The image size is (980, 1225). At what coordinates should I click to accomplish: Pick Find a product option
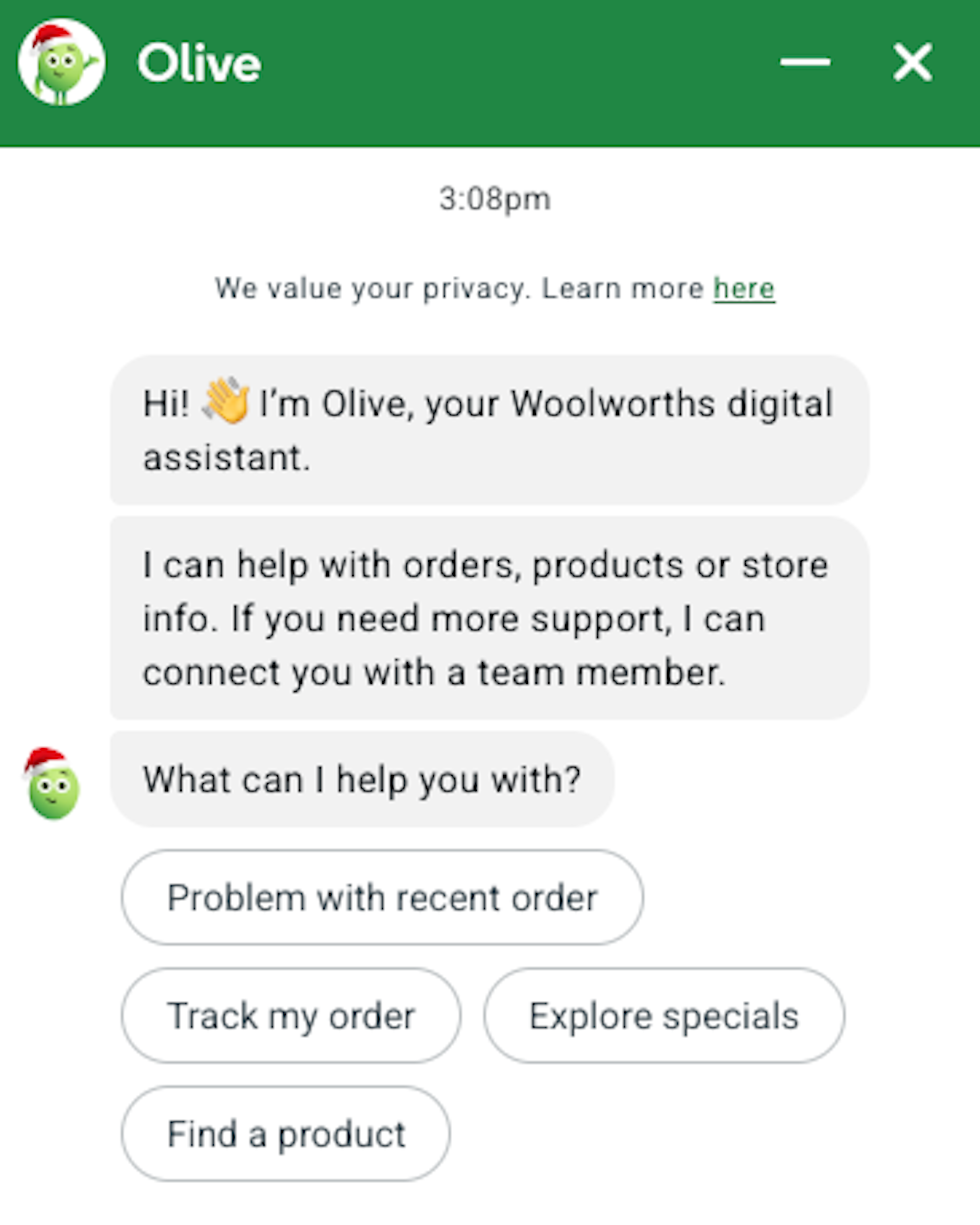point(286,1135)
